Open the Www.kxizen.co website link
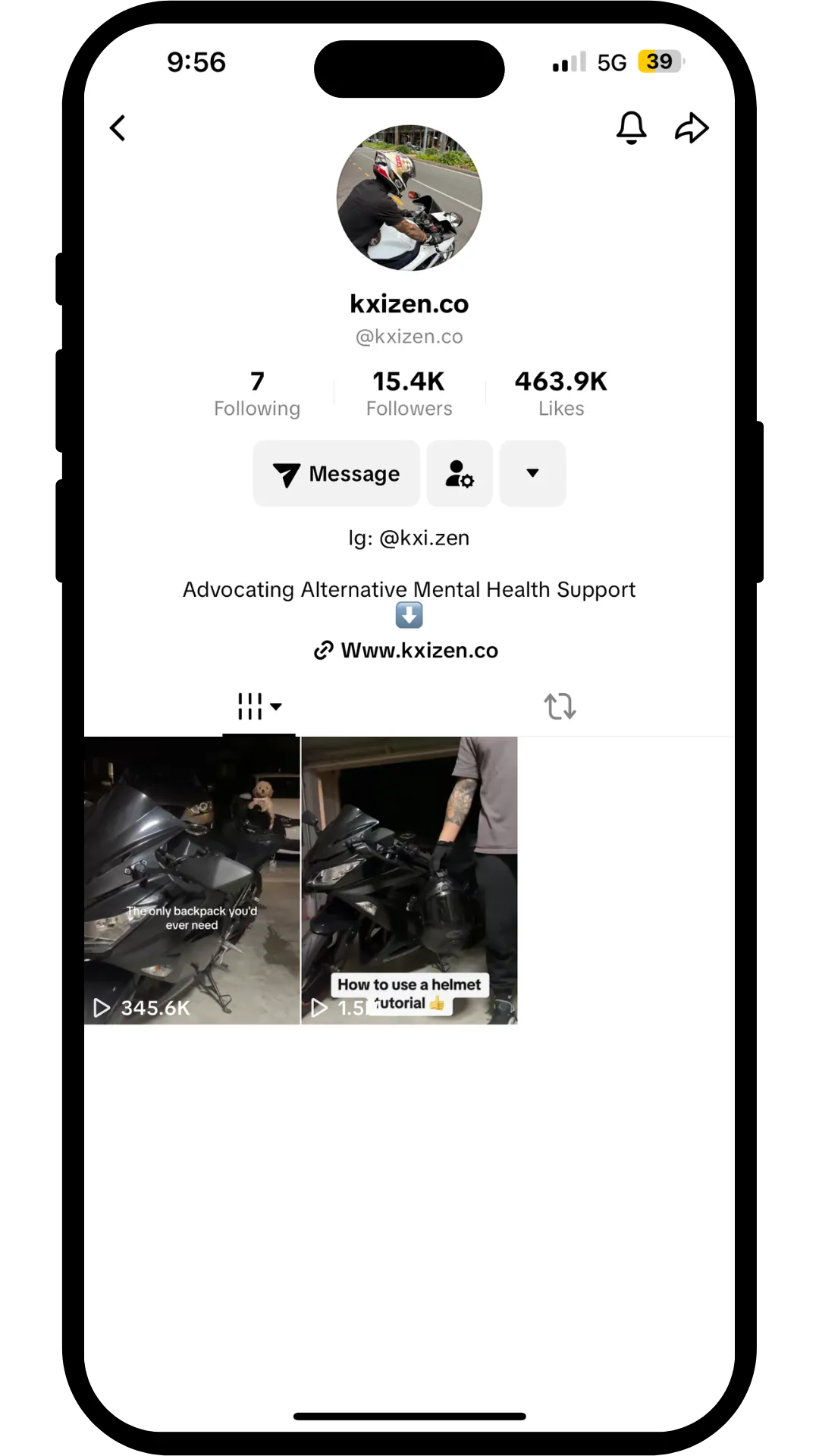 (x=407, y=650)
